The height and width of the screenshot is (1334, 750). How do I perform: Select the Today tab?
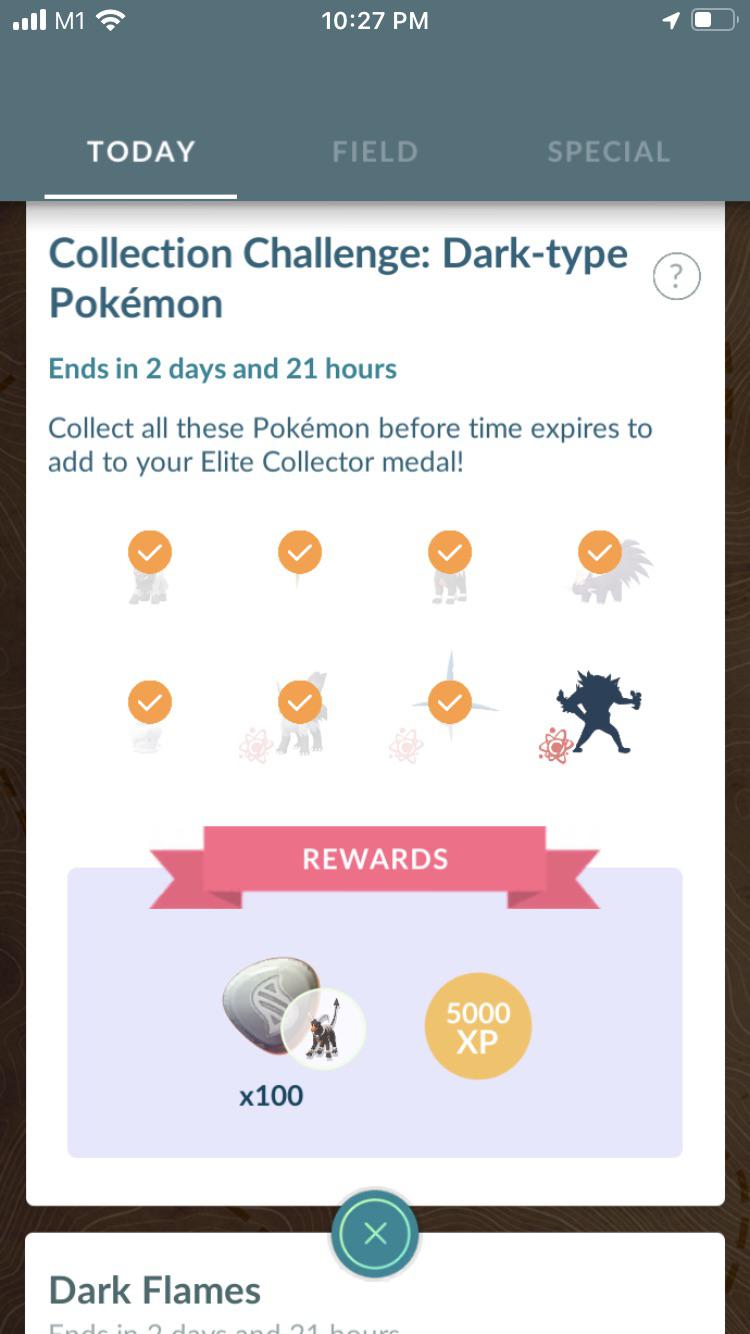point(141,152)
